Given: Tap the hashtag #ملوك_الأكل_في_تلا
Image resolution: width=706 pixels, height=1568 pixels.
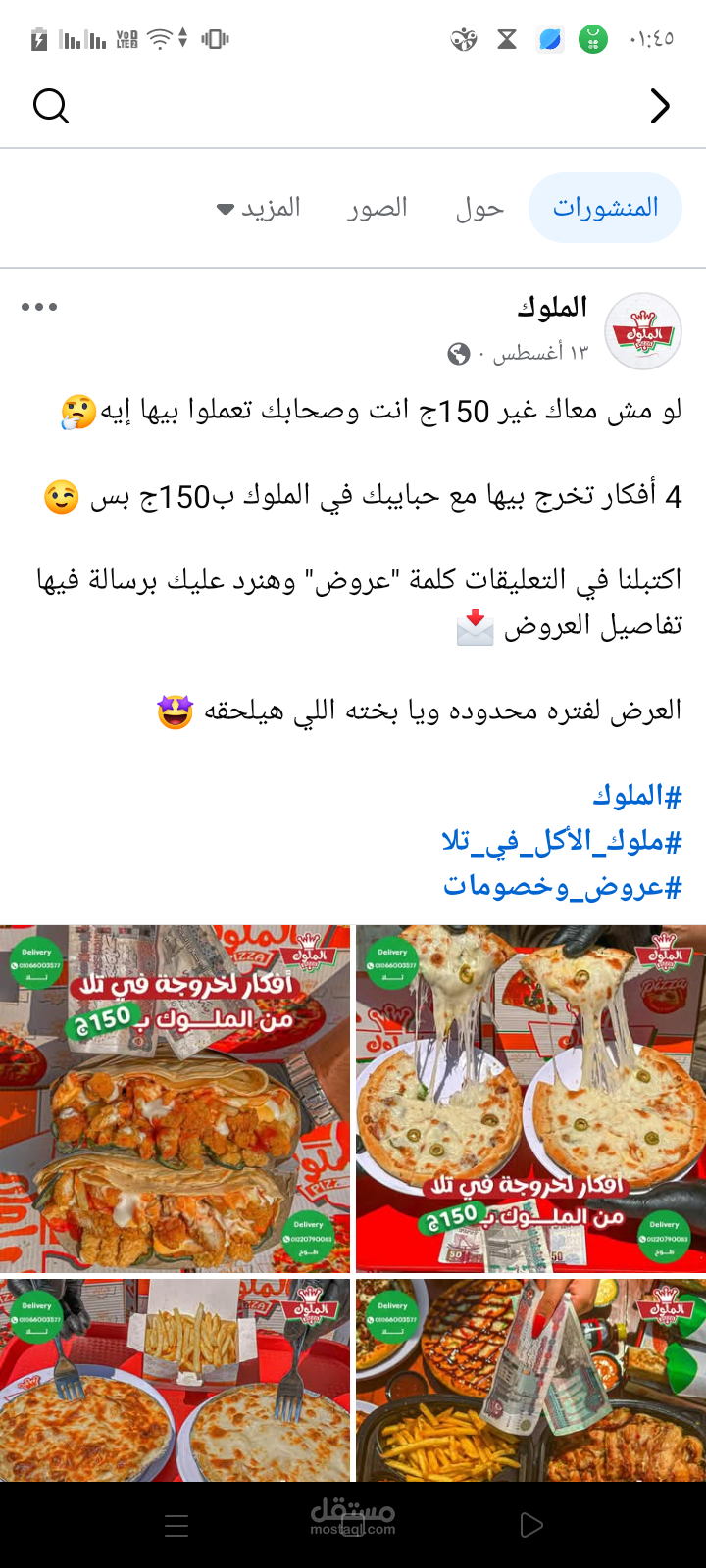Looking at the screenshot, I should [562, 840].
